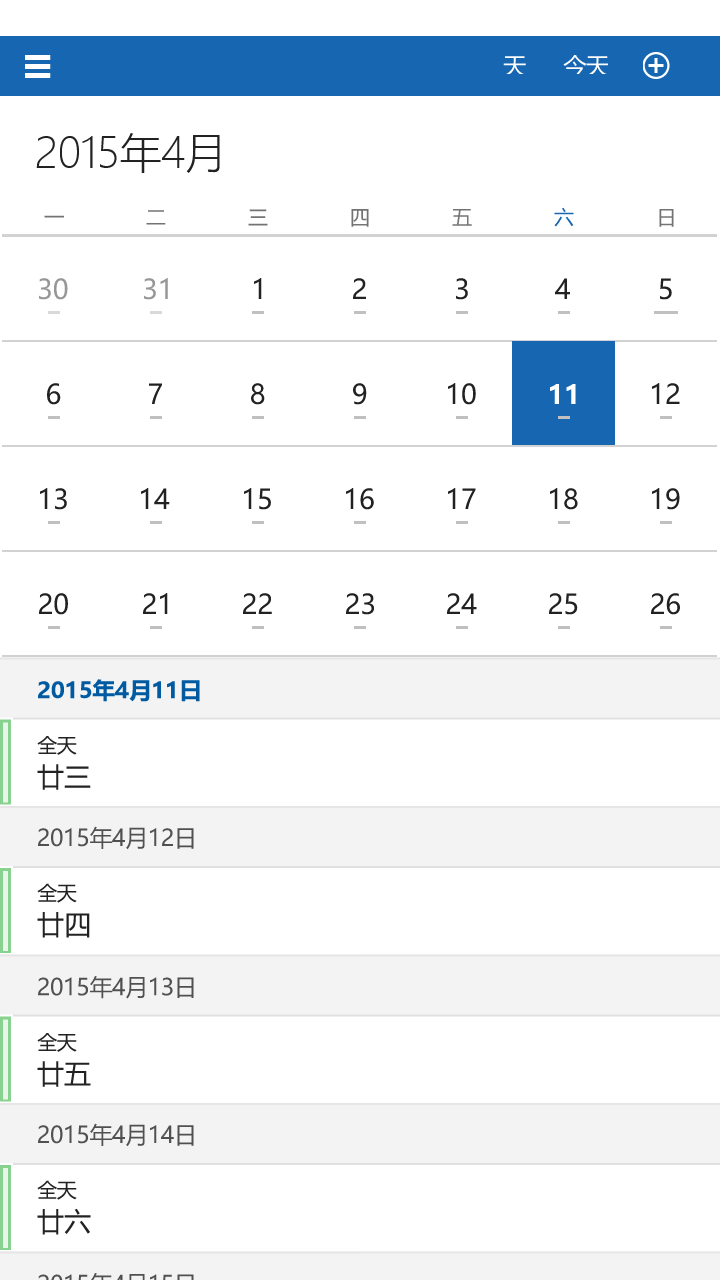Select date 9 in the calendar
Screen dimensions: 720x1280
tap(360, 393)
